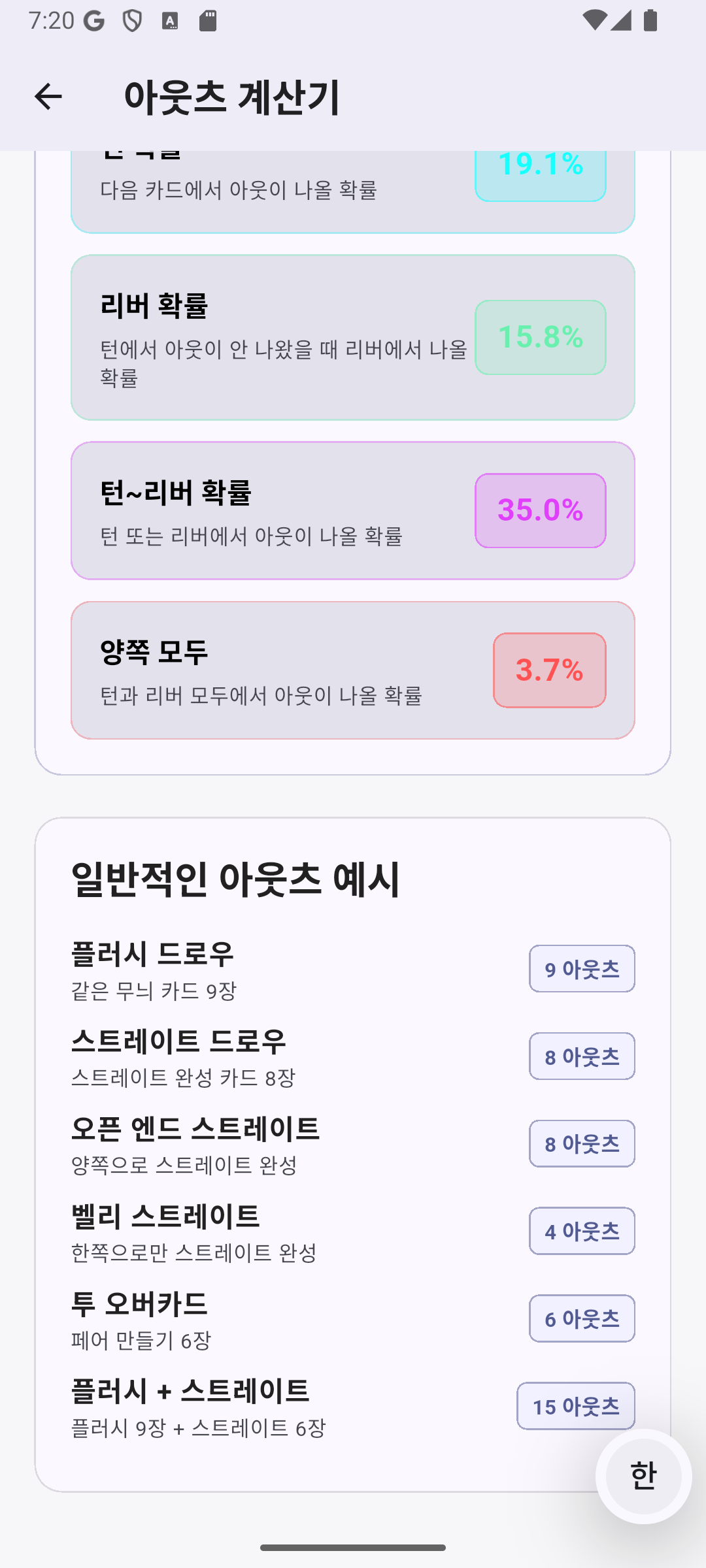Tap the 15 아웃츠 button
The width and height of the screenshot is (706, 1568).
[x=576, y=1406]
